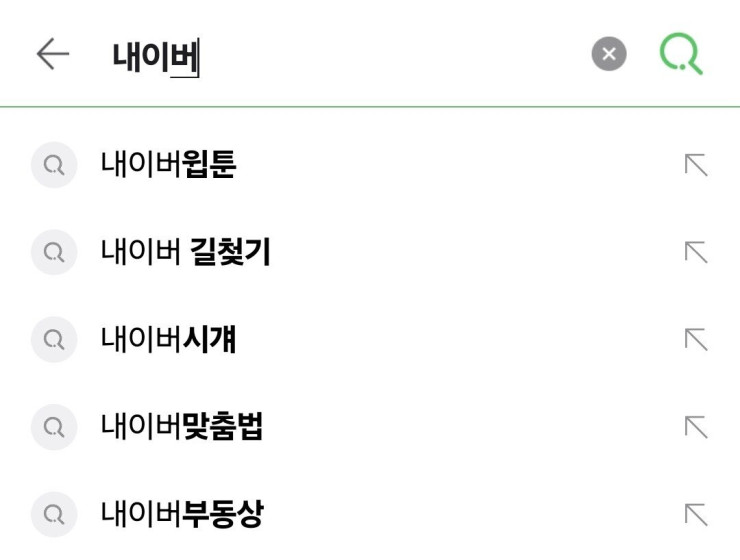Open the 내이버시걔 suggestion

[168, 340]
